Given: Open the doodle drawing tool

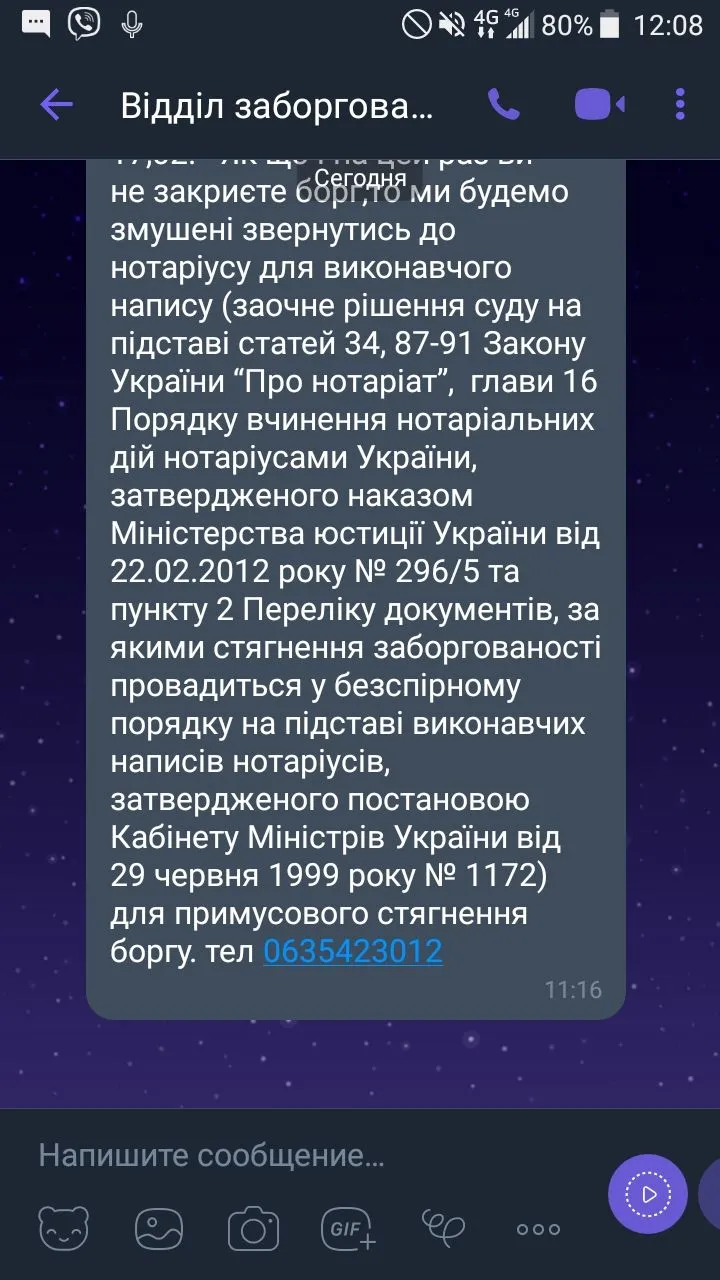Looking at the screenshot, I should click(x=443, y=1228).
